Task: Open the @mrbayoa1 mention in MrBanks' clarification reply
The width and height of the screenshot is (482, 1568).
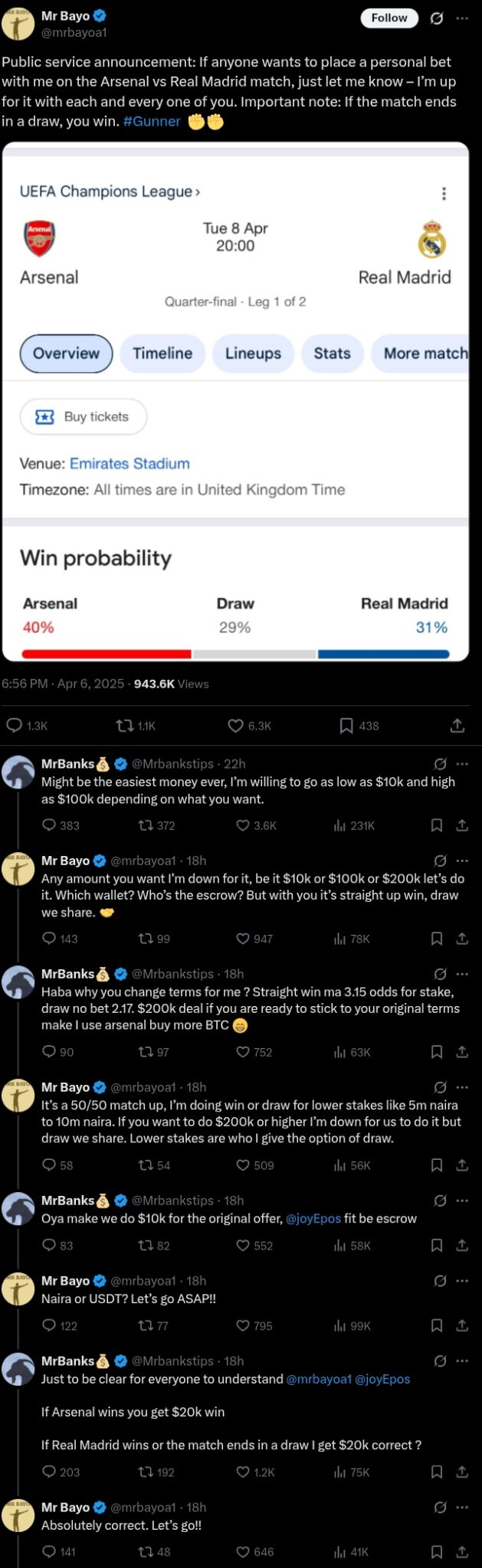Action: click(x=318, y=1379)
